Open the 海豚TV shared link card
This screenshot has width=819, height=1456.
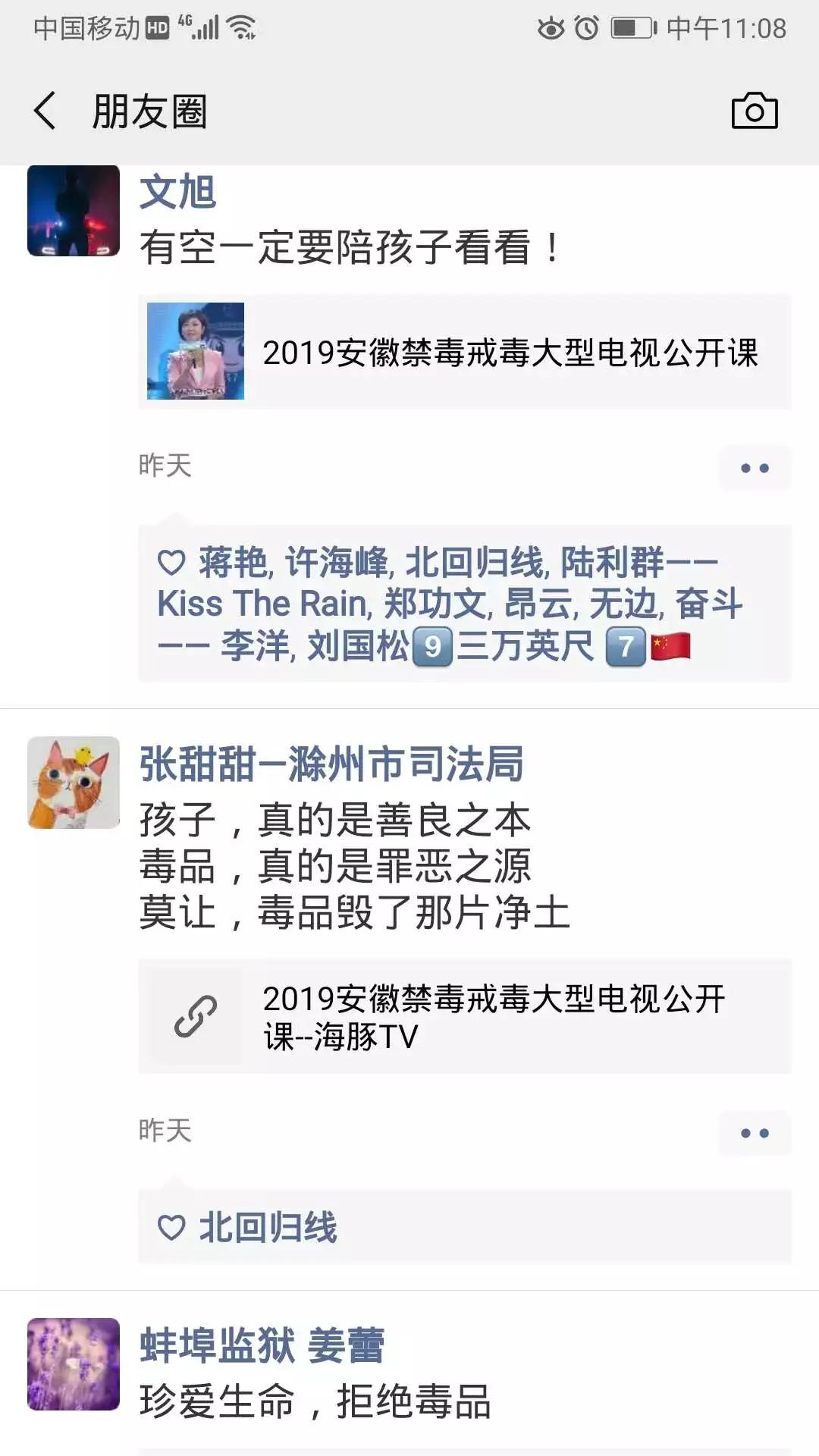coord(464,1016)
